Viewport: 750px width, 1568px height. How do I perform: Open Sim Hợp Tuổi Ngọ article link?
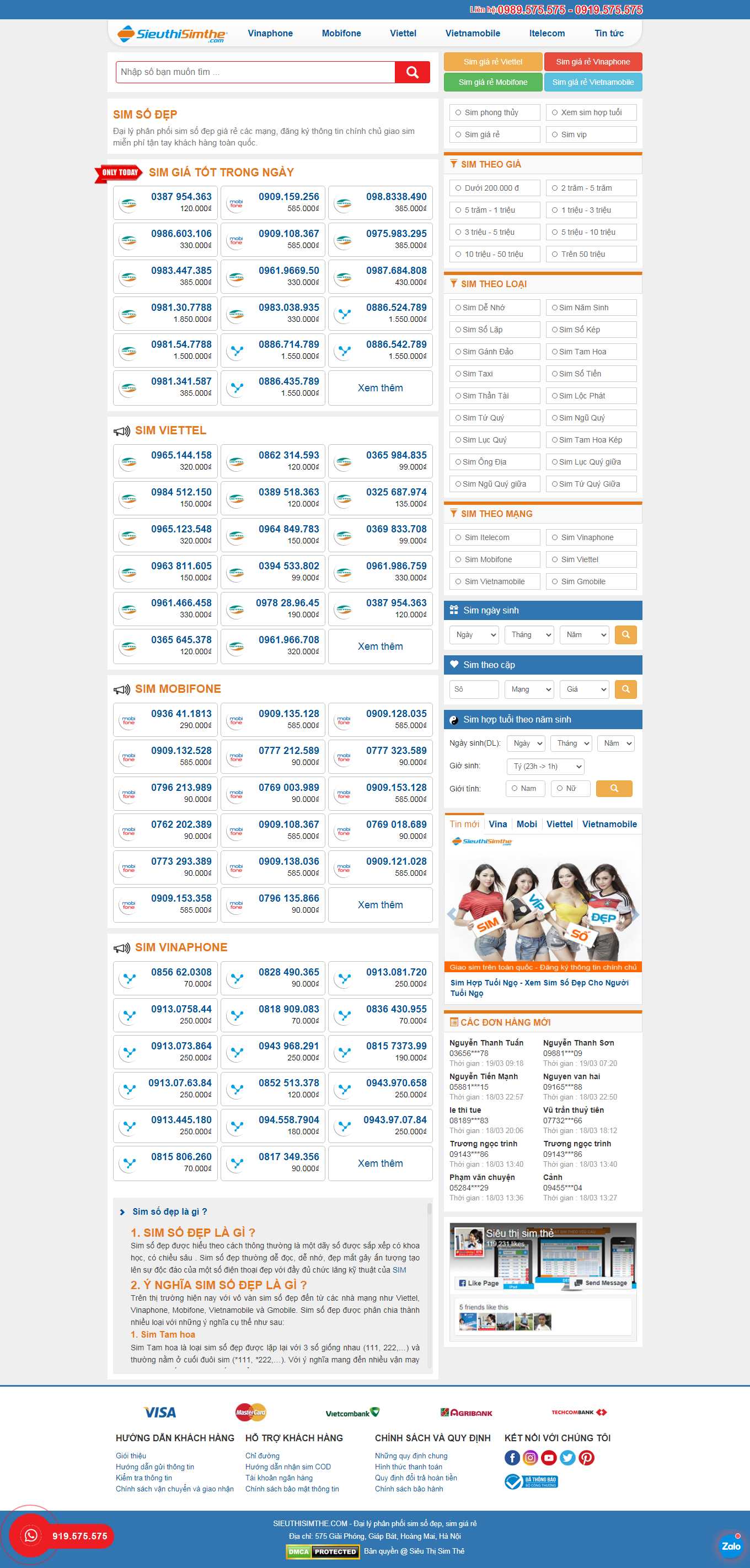click(539, 988)
